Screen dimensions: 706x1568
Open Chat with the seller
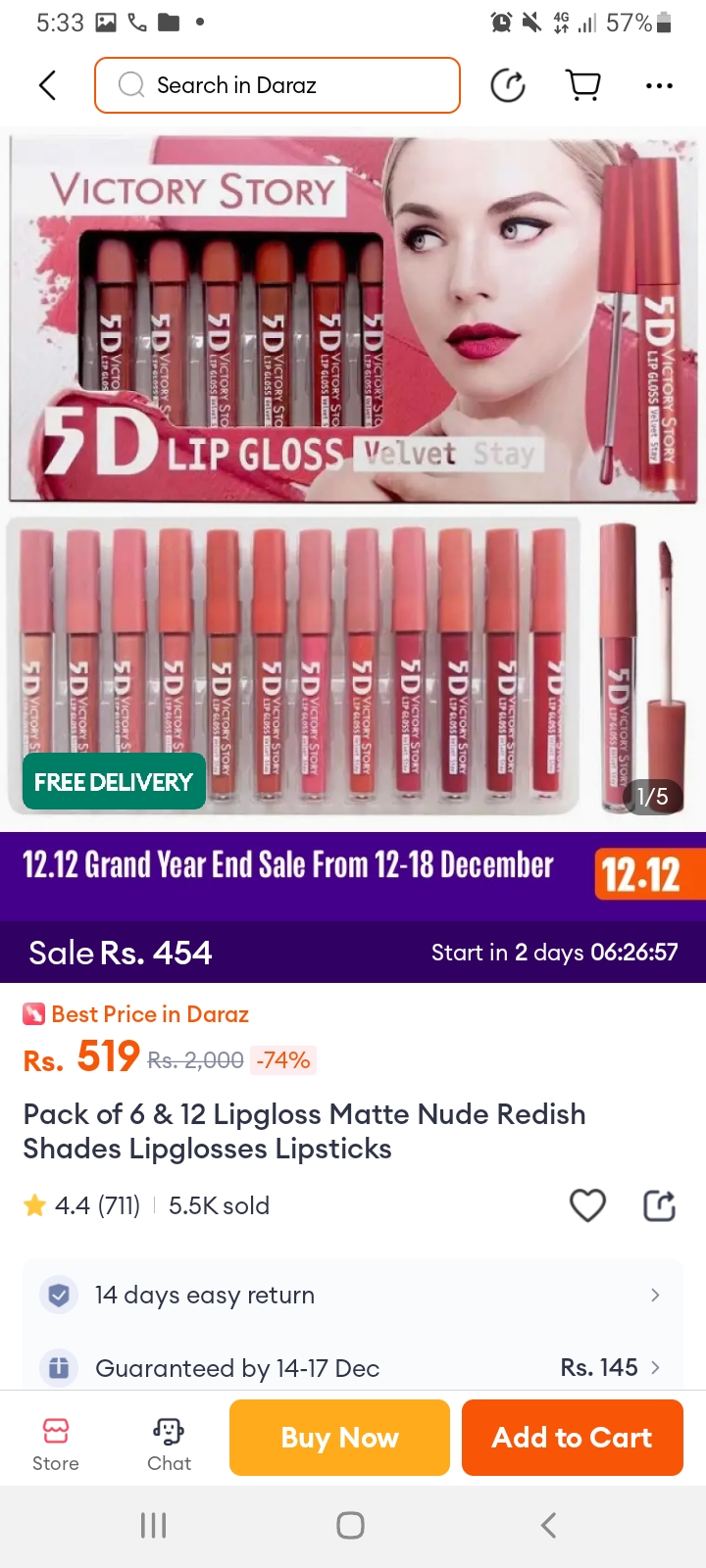tap(169, 1443)
